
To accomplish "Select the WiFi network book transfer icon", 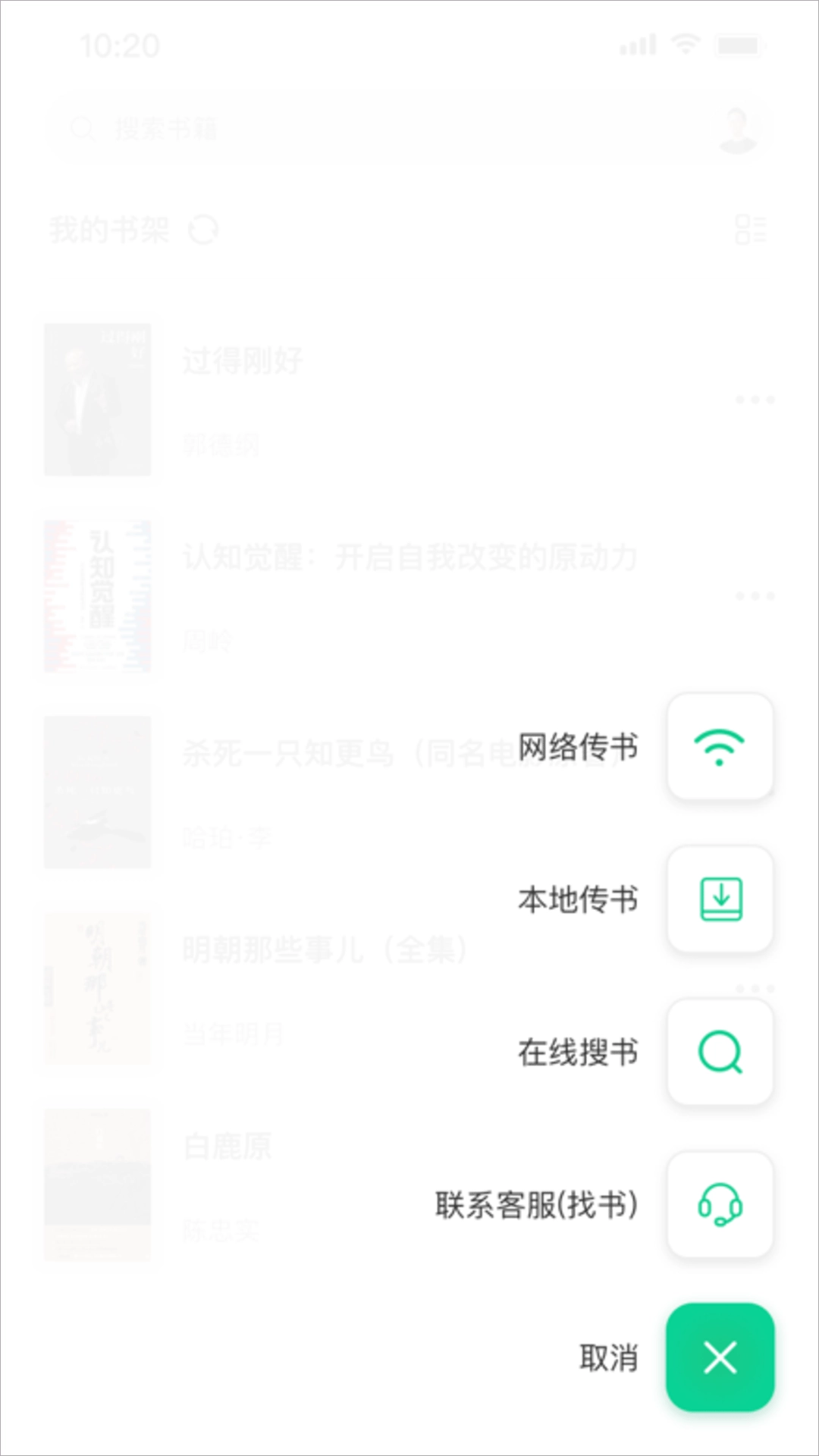I will (719, 747).
